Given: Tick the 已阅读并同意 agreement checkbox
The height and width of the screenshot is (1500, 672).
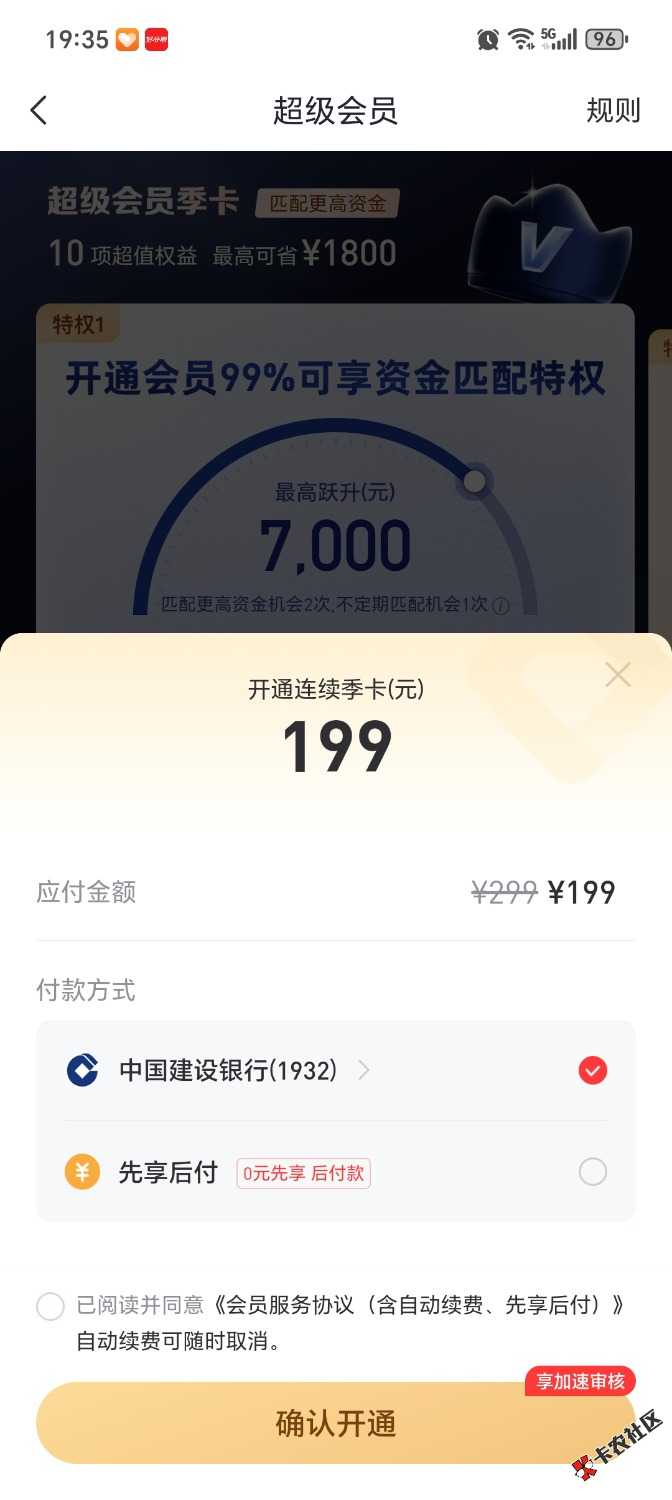Looking at the screenshot, I should click(50, 1306).
